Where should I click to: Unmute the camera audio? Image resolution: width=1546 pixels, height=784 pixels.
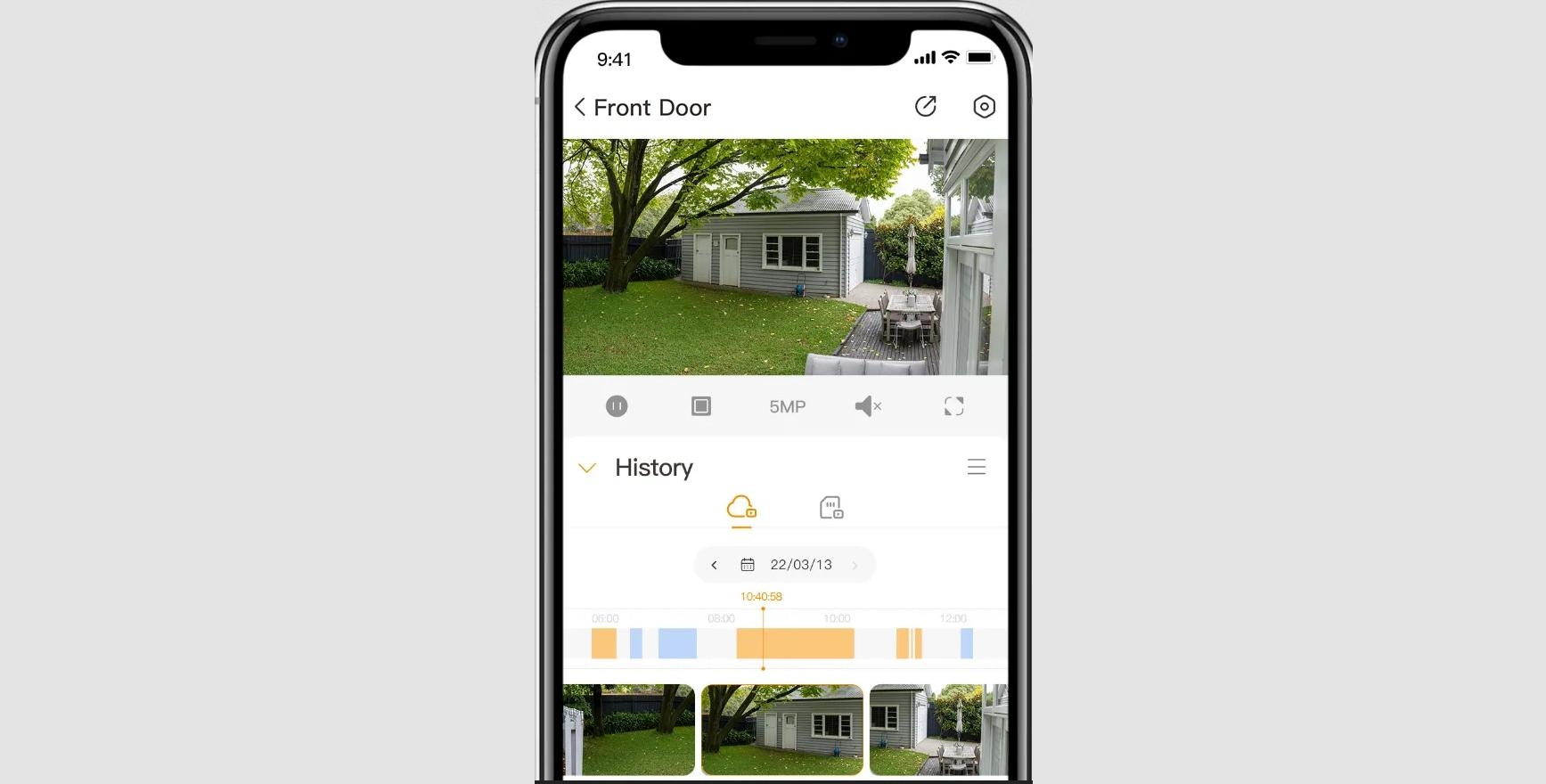pos(868,406)
